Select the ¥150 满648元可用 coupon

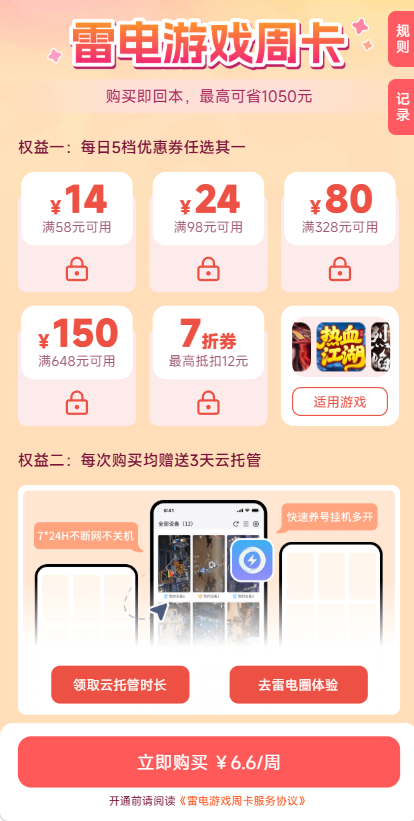pos(77,366)
